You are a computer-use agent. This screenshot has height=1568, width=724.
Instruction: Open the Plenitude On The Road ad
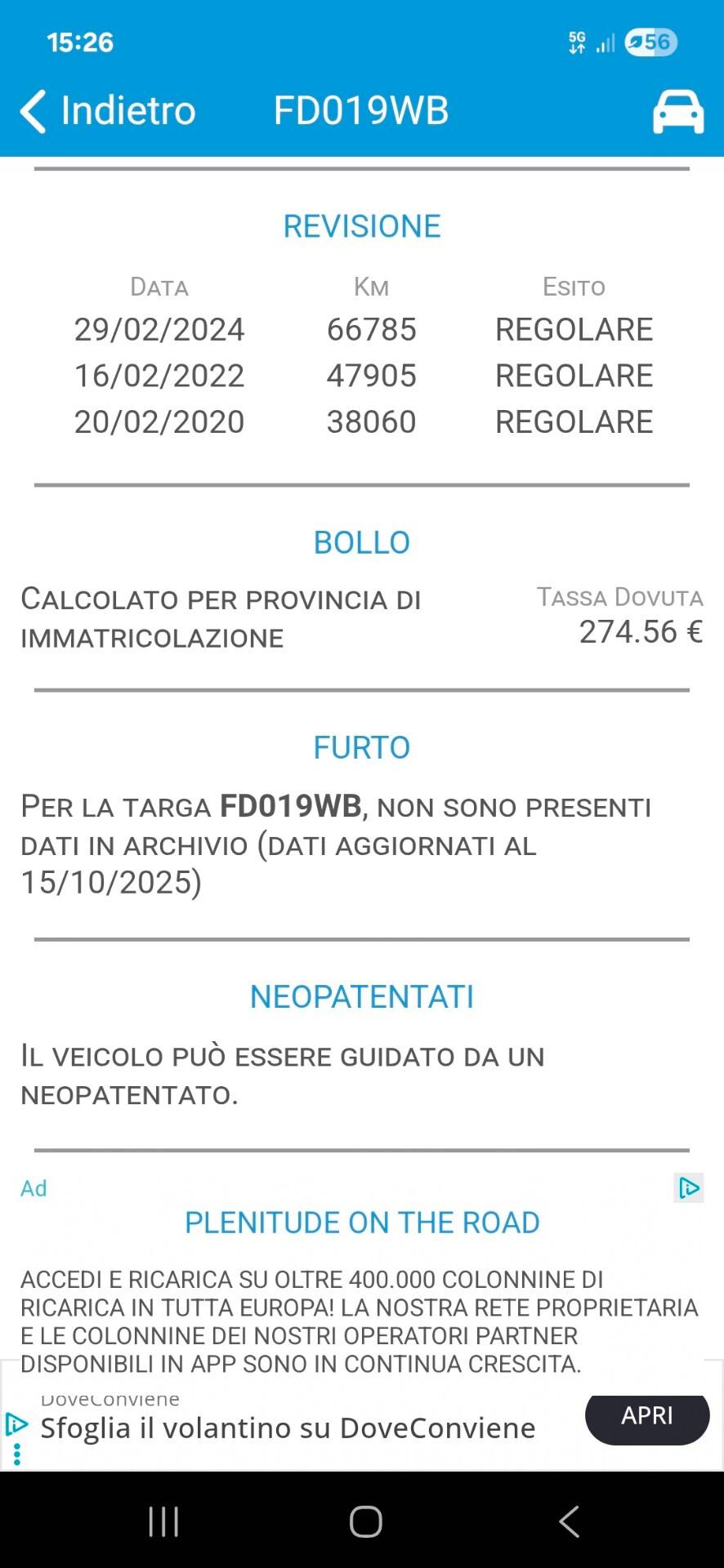[x=361, y=1223]
